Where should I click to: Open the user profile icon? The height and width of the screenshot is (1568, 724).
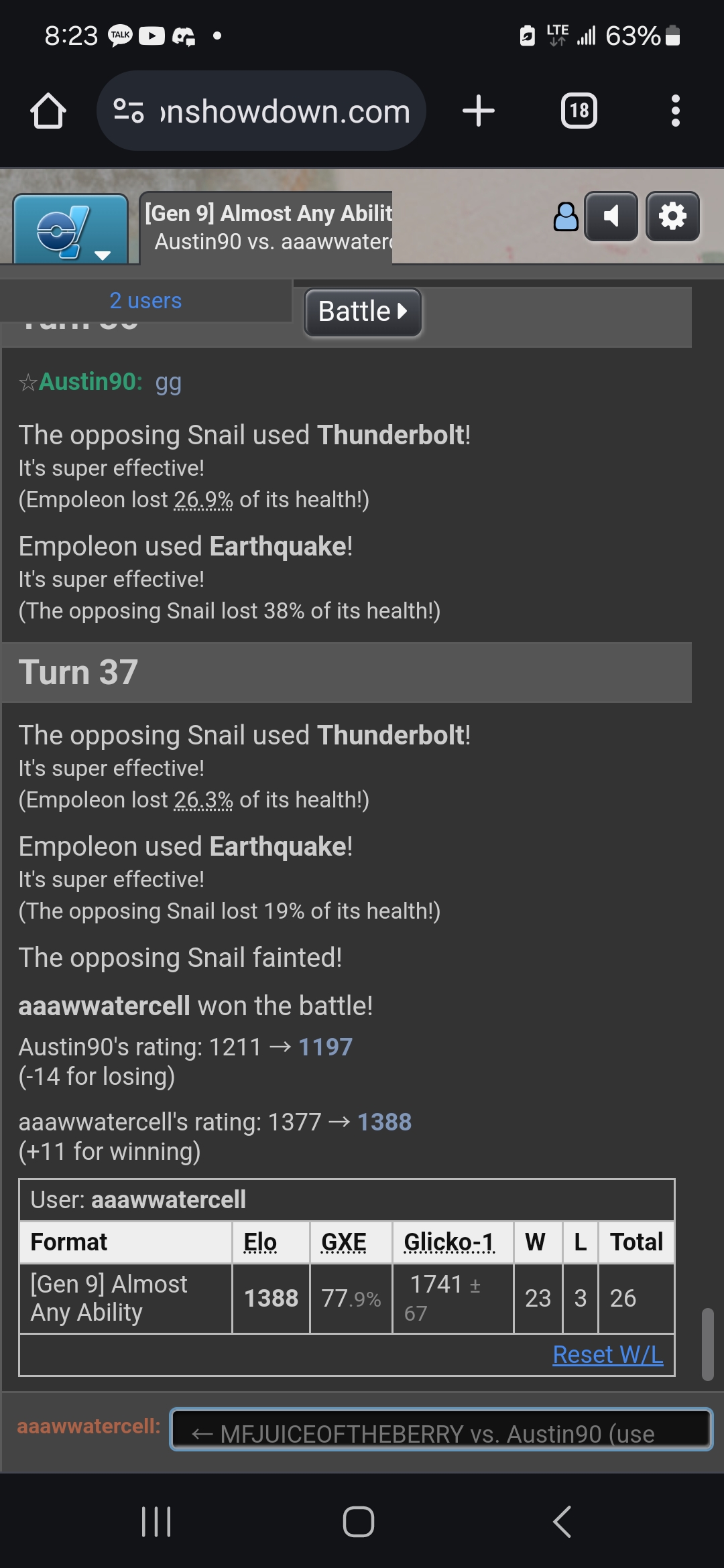click(566, 216)
